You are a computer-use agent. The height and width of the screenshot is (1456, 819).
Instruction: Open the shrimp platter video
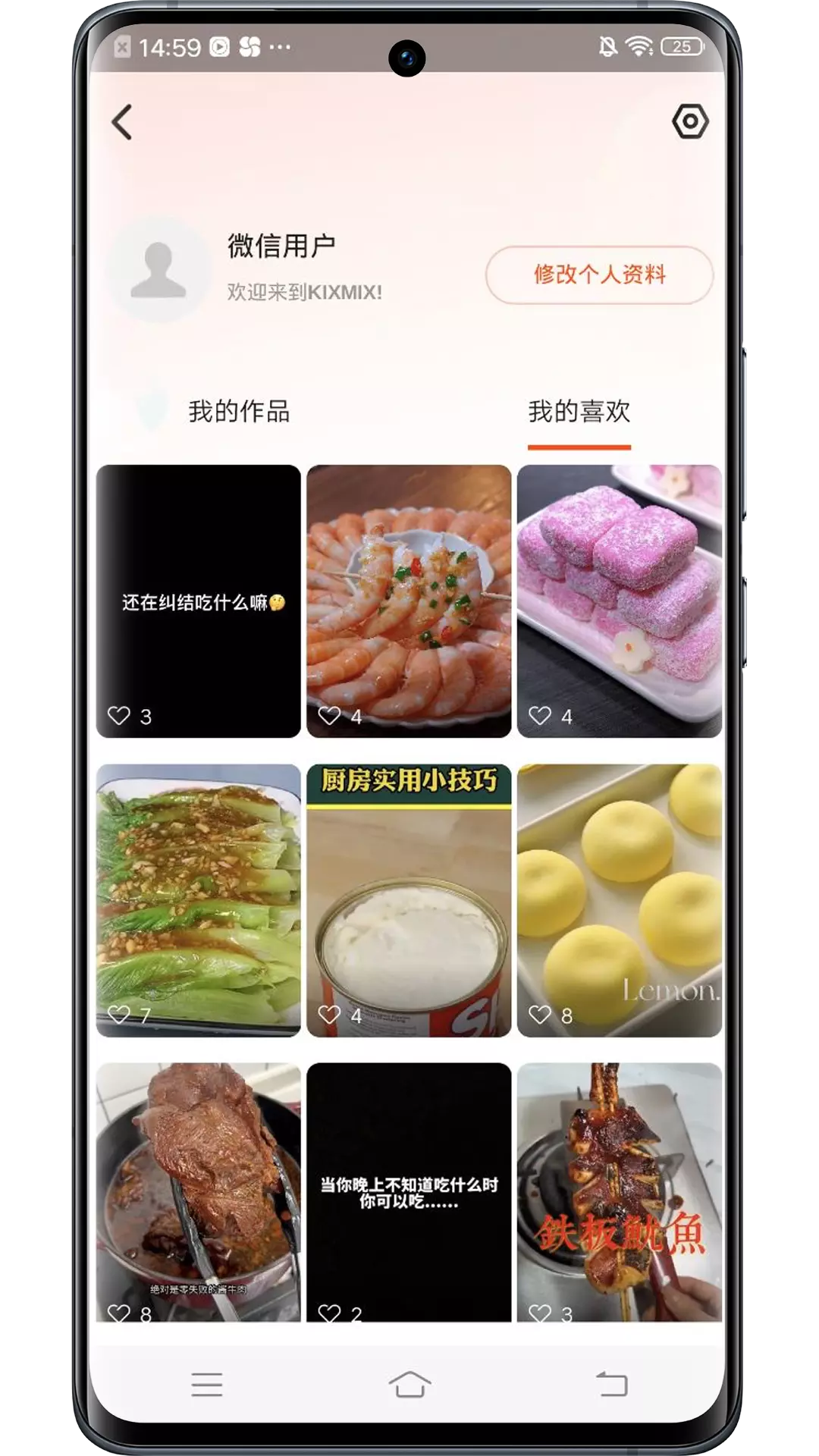(409, 601)
